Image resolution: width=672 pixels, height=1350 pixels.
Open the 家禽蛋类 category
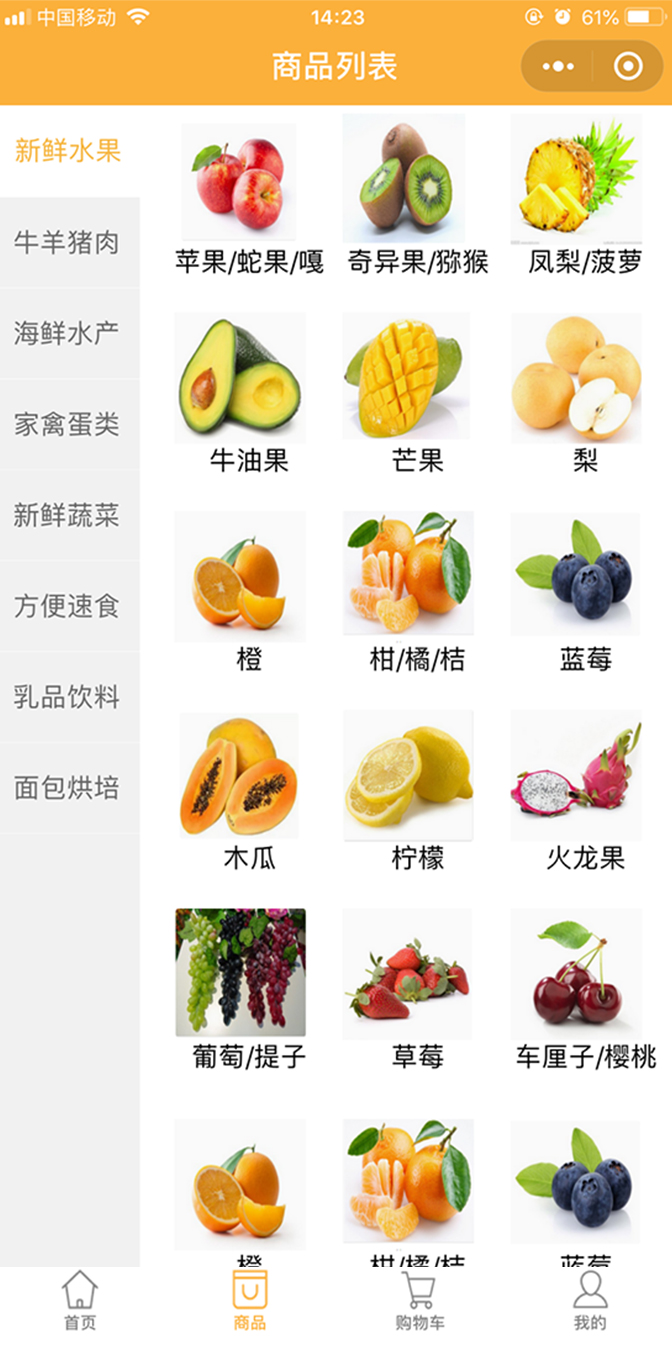click(67, 424)
